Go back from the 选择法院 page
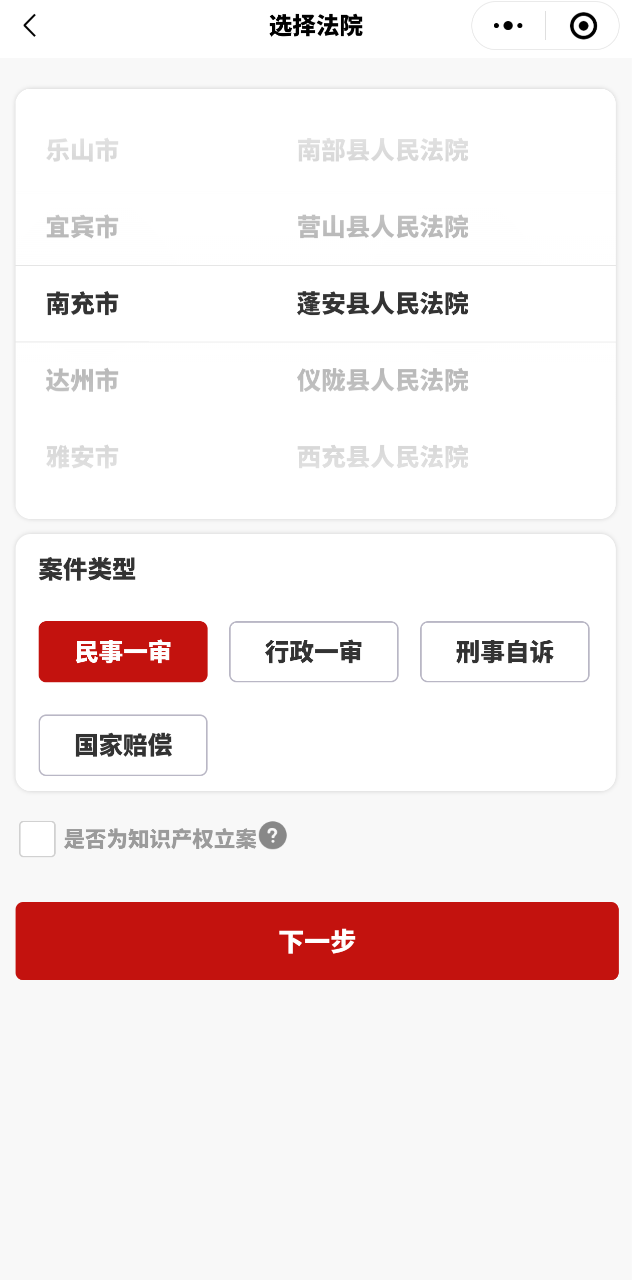This screenshot has height=1280, width=632. [x=30, y=26]
